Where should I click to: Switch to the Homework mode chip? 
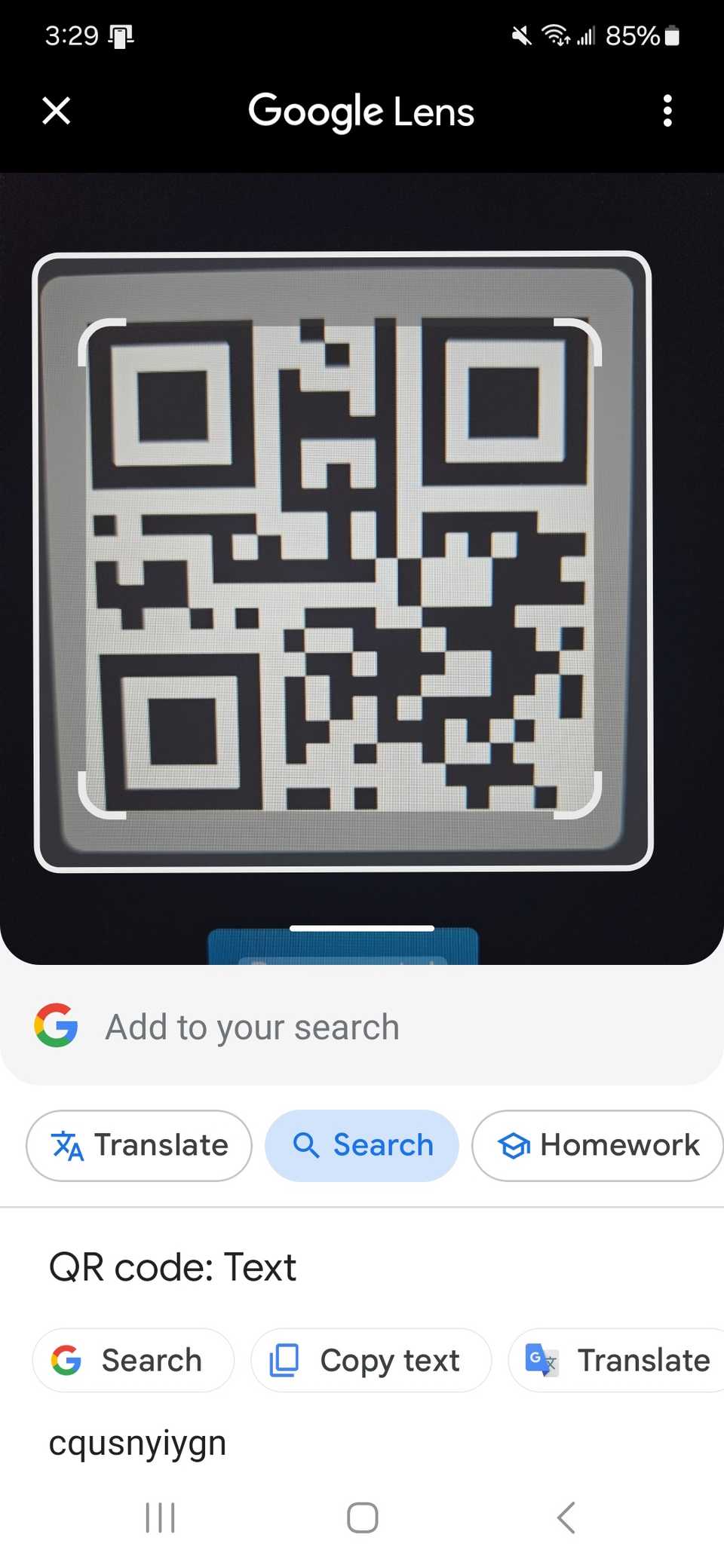(x=598, y=1145)
